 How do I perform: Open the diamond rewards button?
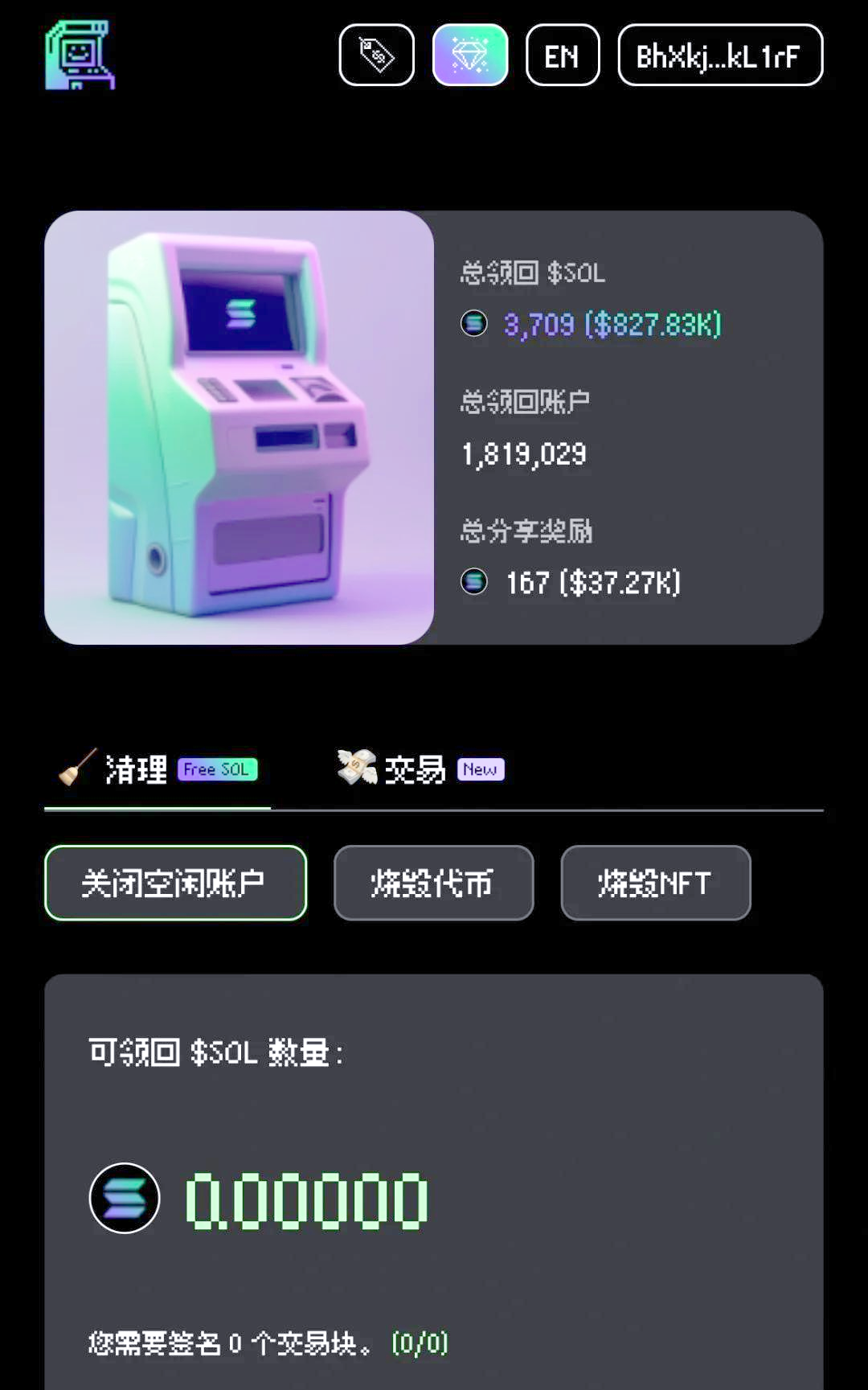point(470,55)
